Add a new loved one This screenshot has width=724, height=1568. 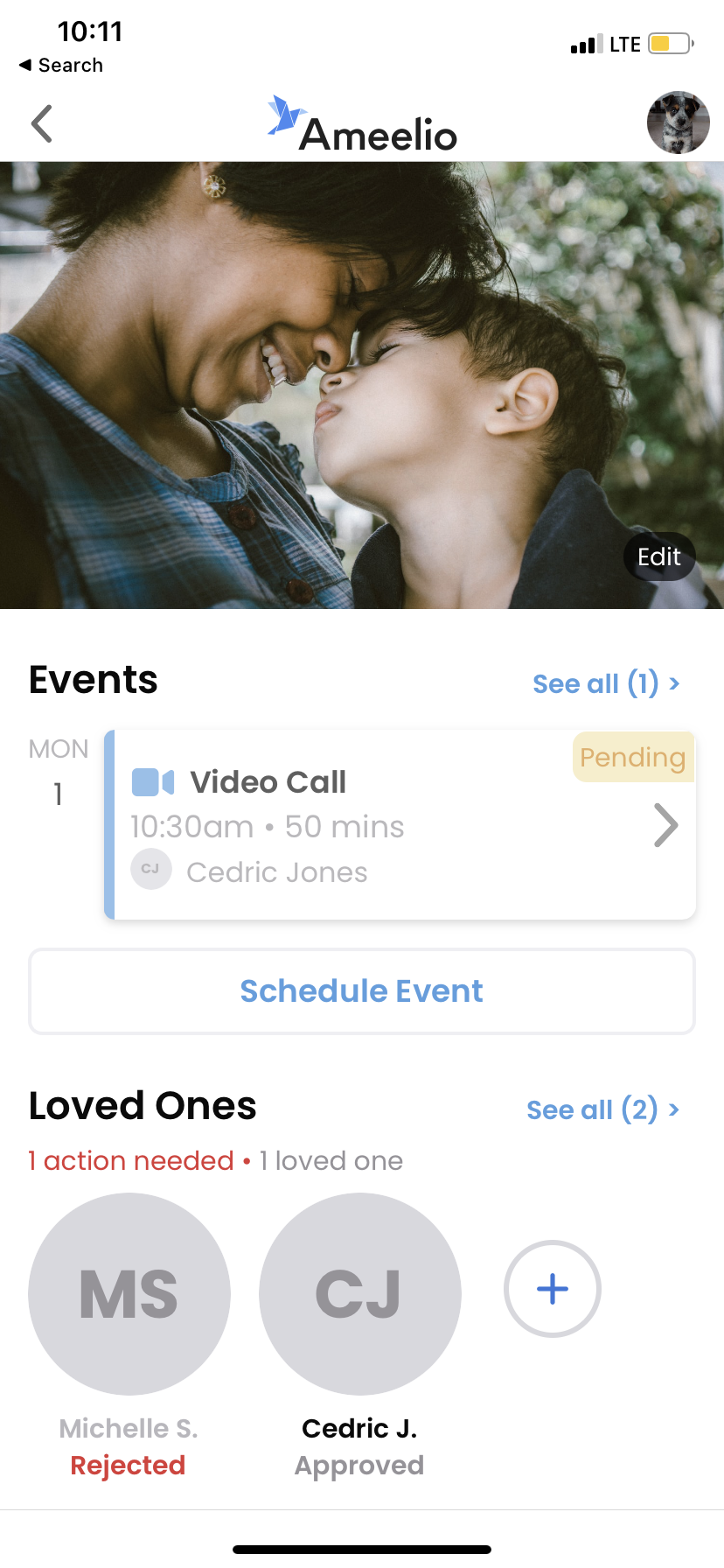[553, 1289]
